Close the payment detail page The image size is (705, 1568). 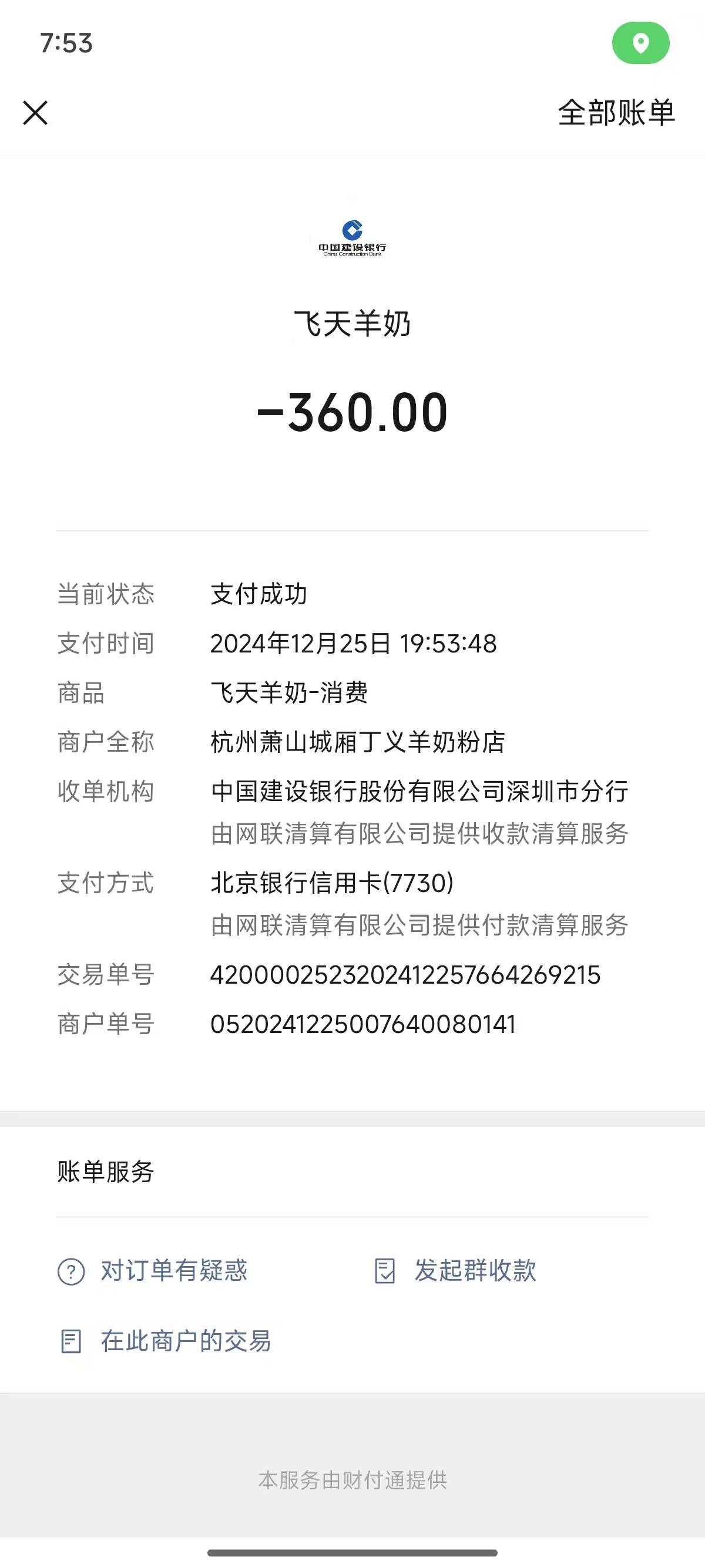[x=35, y=113]
